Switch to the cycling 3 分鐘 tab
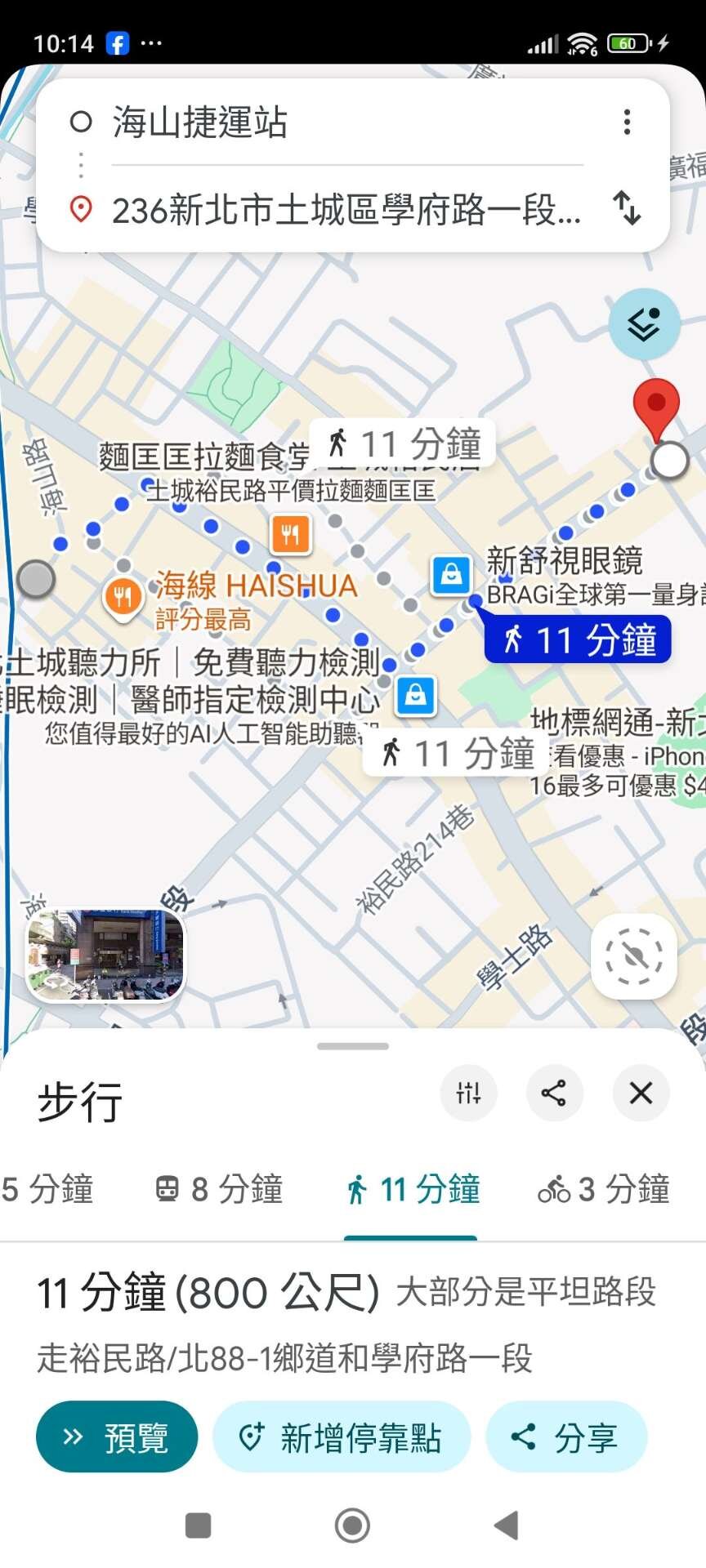The width and height of the screenshot is (706, 1568). pos(604,1189)
